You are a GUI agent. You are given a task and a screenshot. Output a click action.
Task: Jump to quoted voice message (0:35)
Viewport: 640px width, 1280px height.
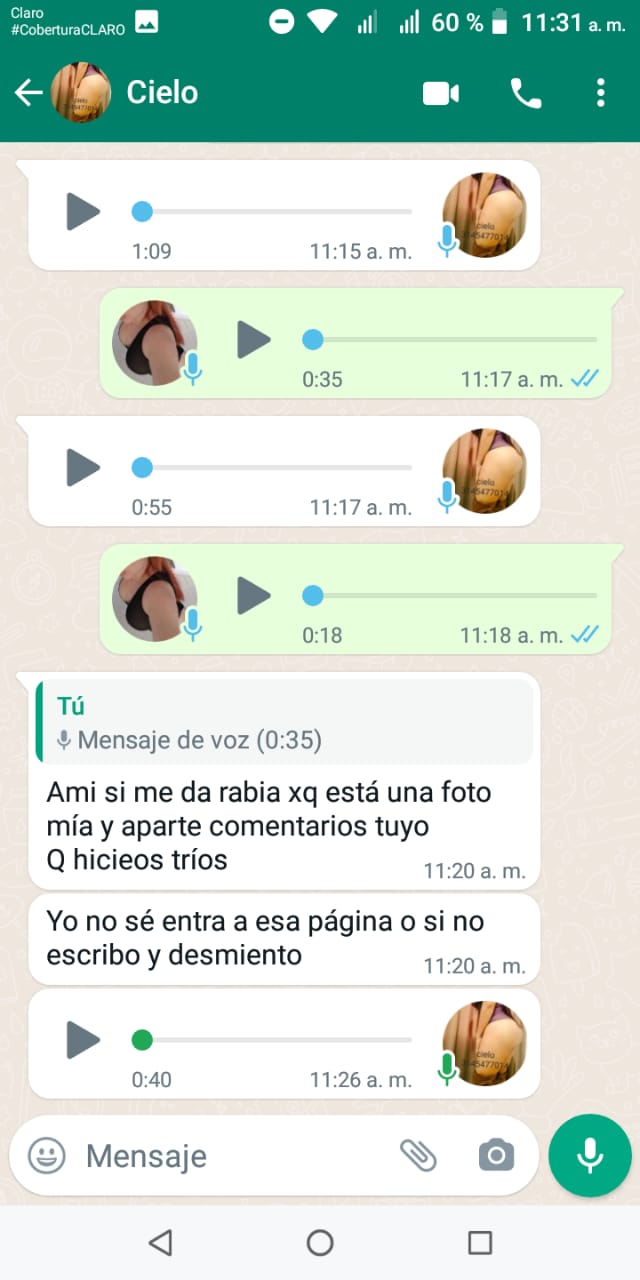(x=284, y=722)
